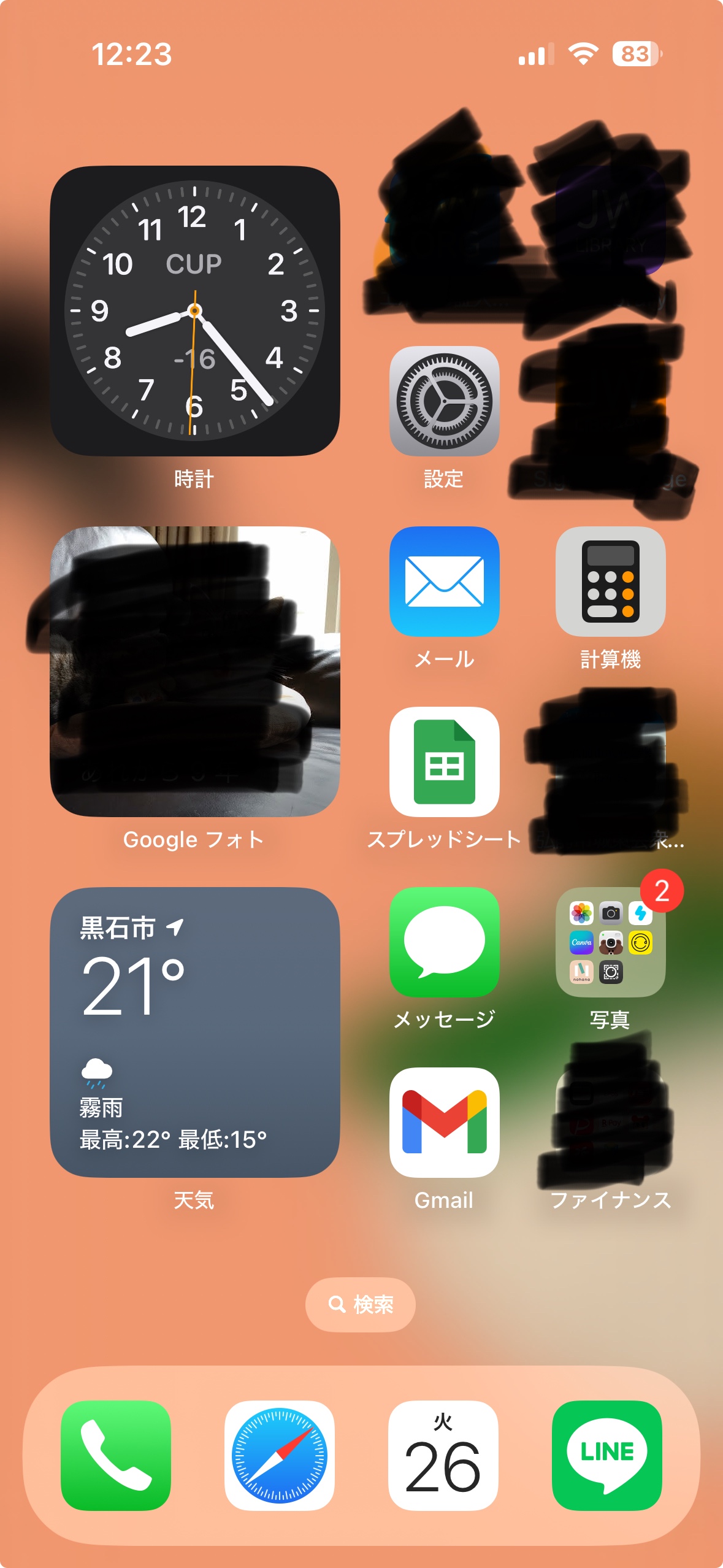Launch the Mail app

(444, 581)
